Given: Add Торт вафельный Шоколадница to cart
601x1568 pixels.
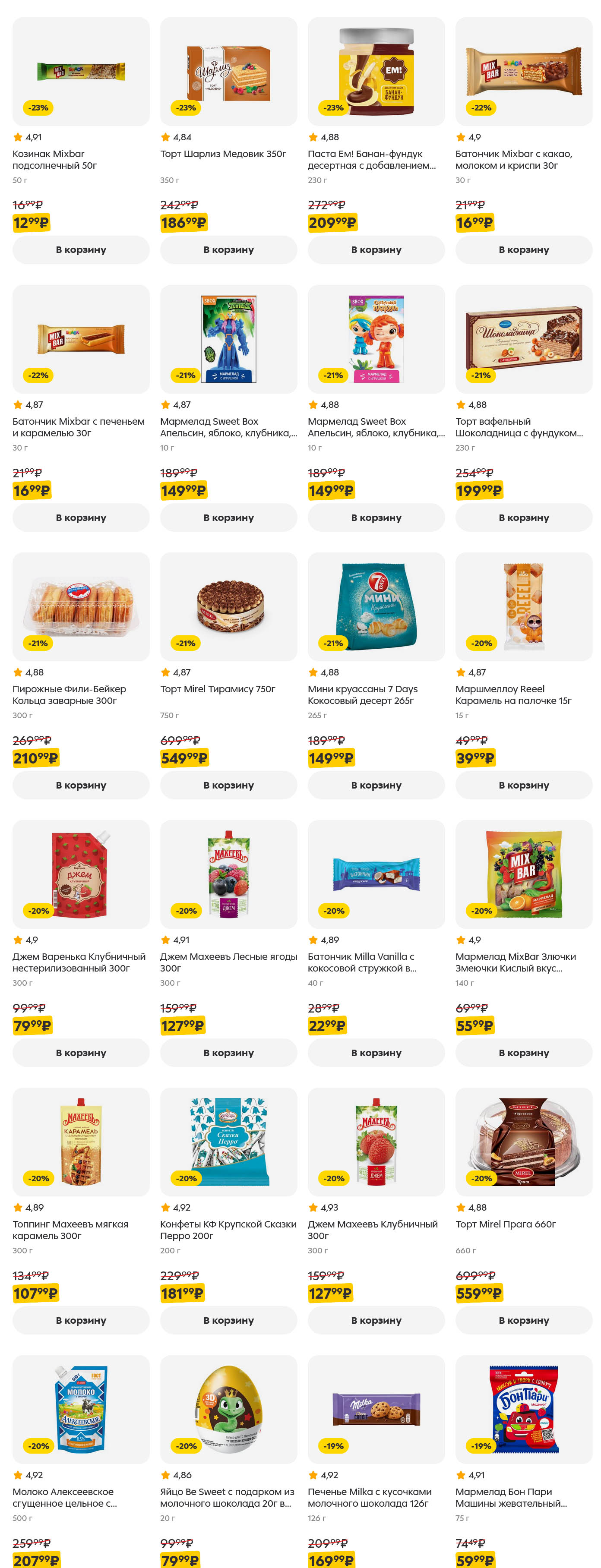Looking at the screenshot, I should click(523, 517).
